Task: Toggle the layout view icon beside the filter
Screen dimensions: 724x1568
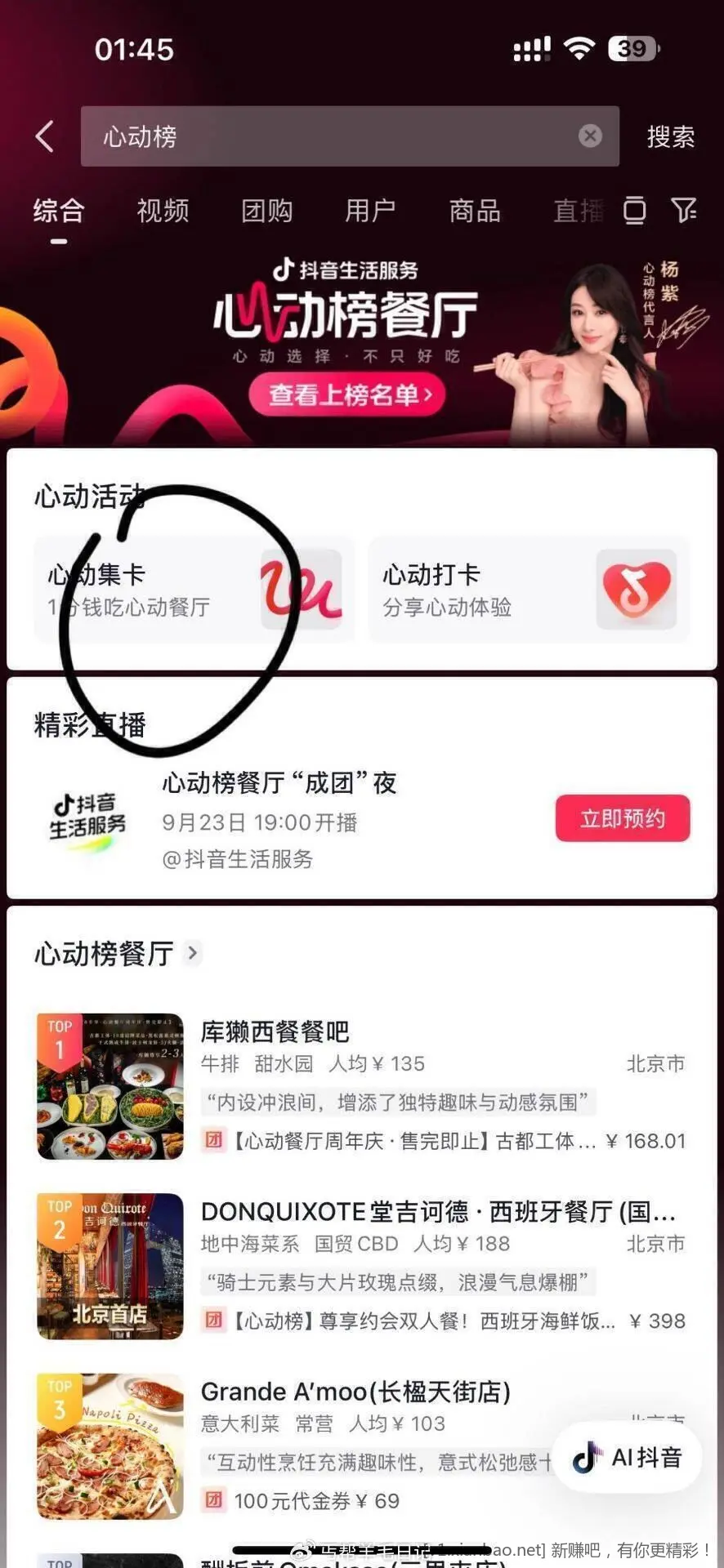Action: (635, 211)
